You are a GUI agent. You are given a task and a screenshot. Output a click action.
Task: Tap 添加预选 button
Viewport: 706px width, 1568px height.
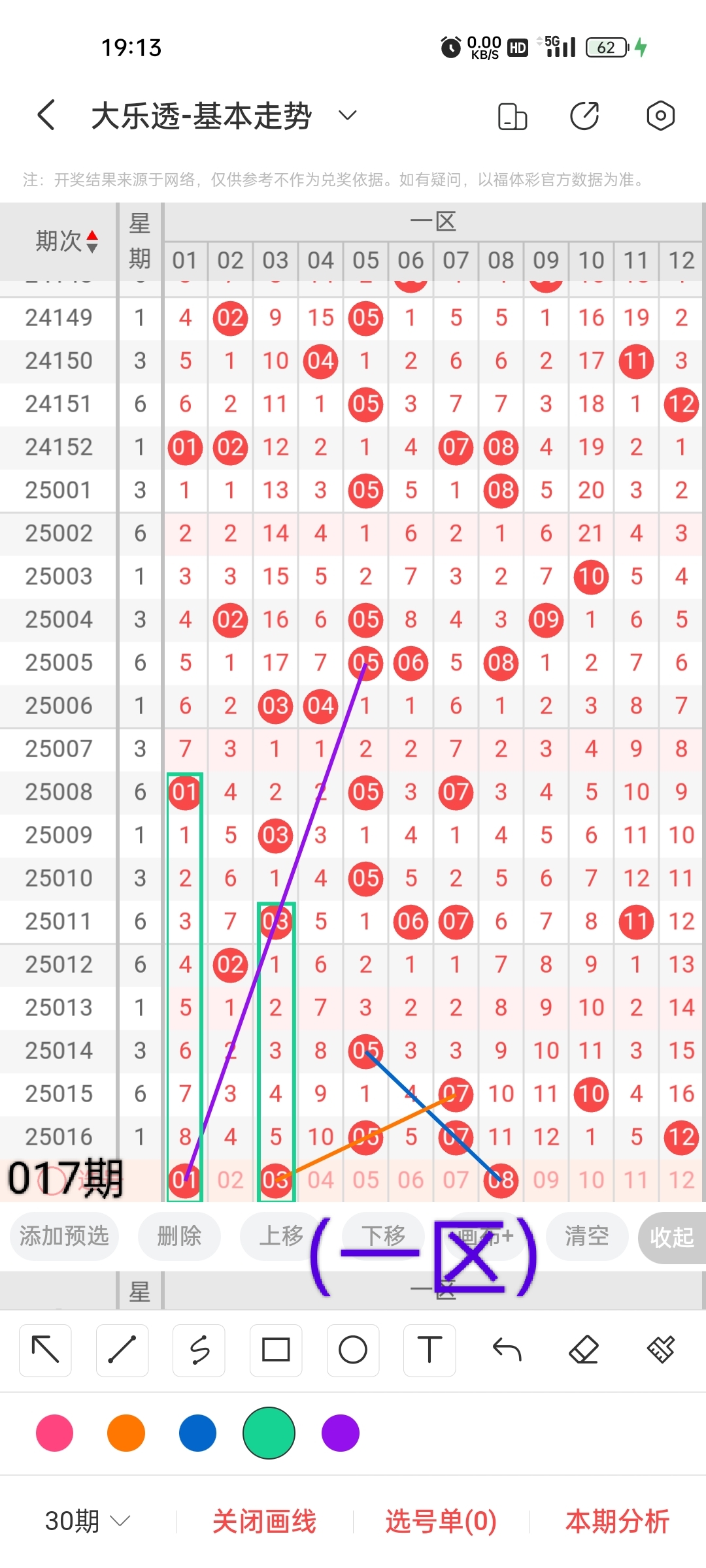tap(64, 1235)
